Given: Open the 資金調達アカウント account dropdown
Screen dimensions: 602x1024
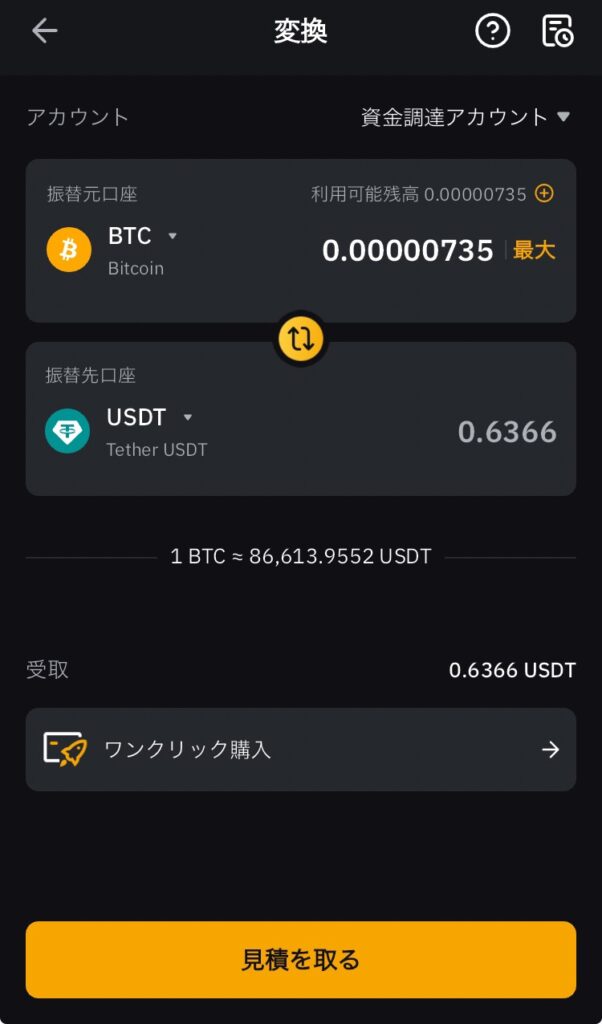Looking at the screenshot, I should click(465, 117).
